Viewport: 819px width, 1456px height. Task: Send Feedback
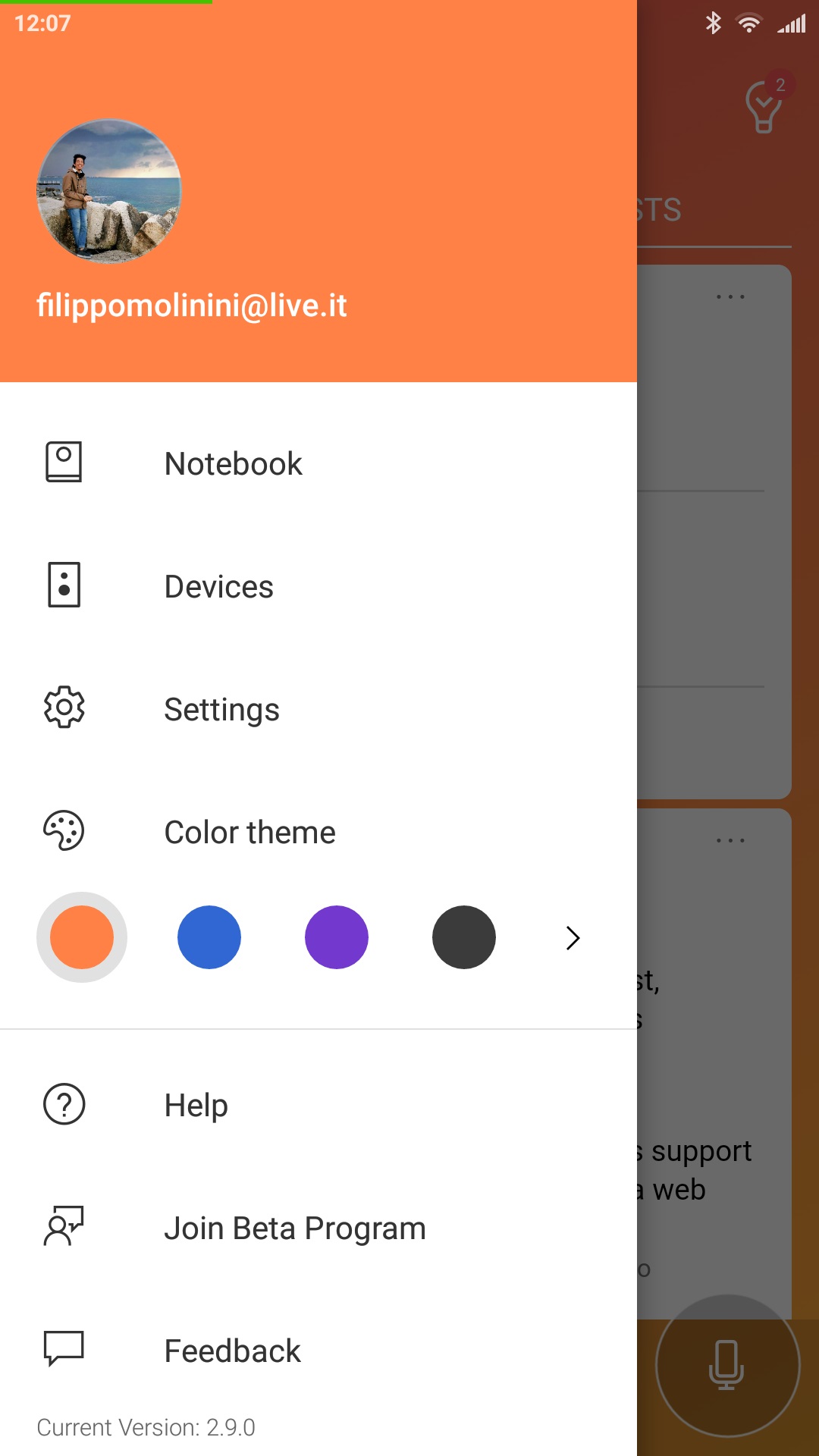318,1351
